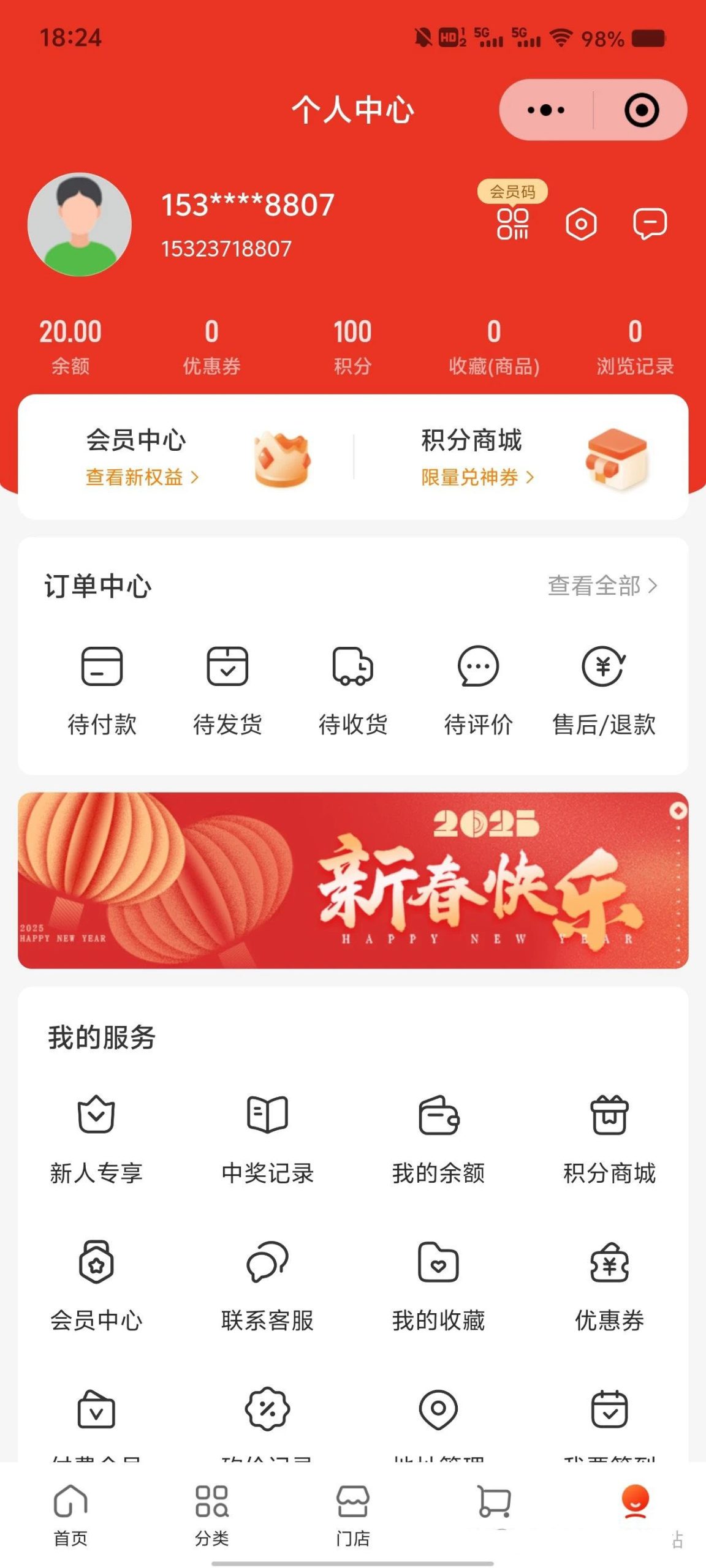This screenshot has width=706, height=1568.
Task: Open 待发货 orders awaiting shipment
Action: [227, 689]
